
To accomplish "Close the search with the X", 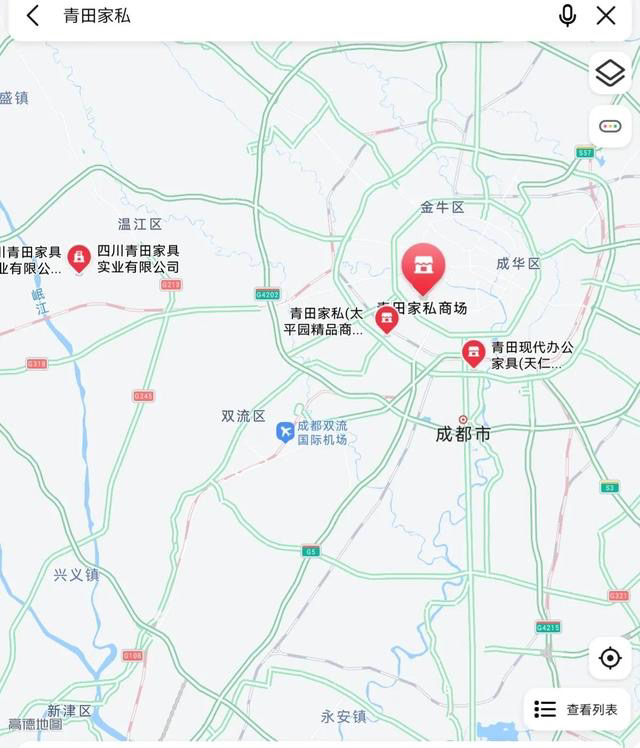I will (x=606, y=16).
